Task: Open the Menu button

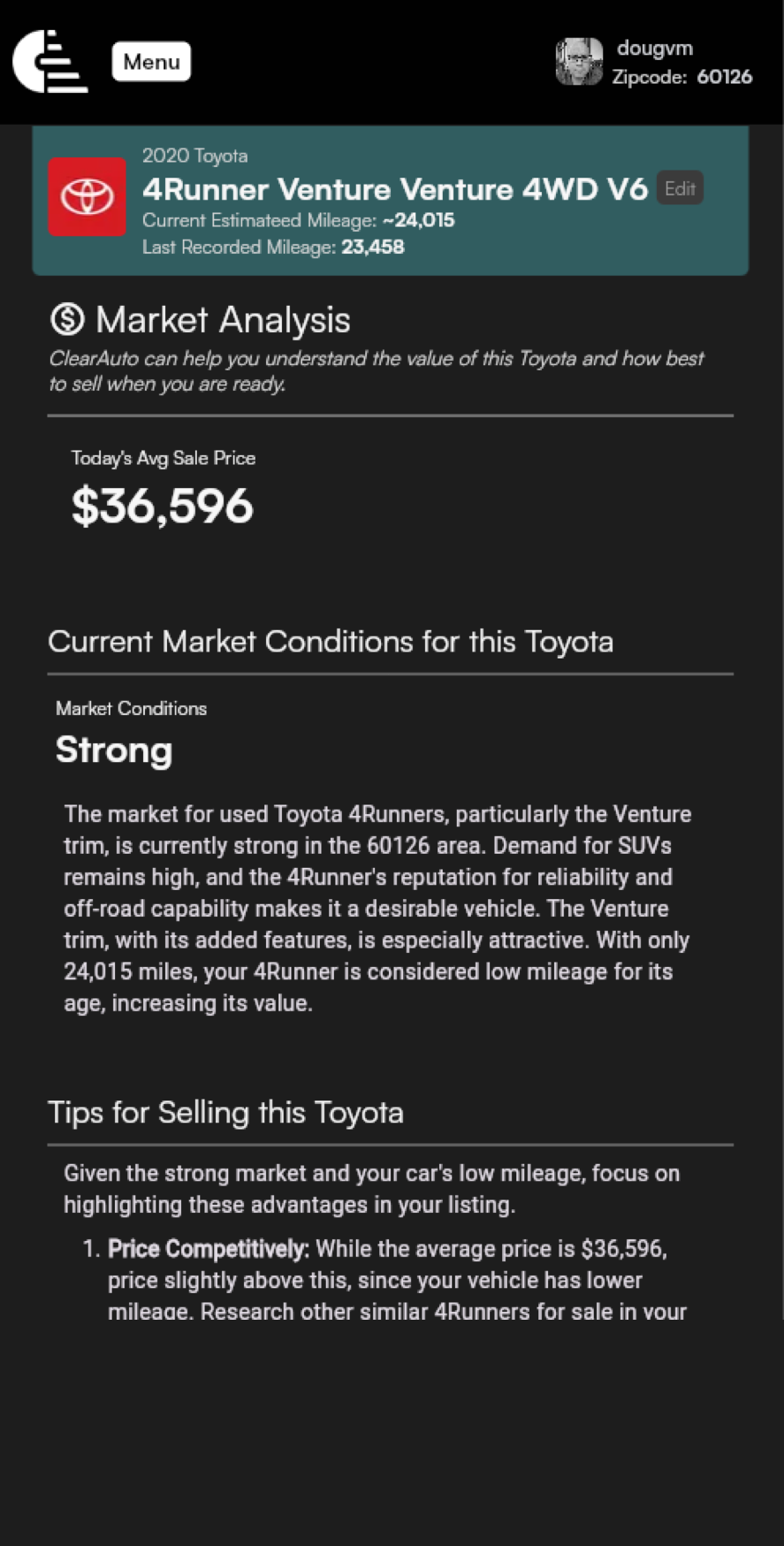Action: point(151,62)
